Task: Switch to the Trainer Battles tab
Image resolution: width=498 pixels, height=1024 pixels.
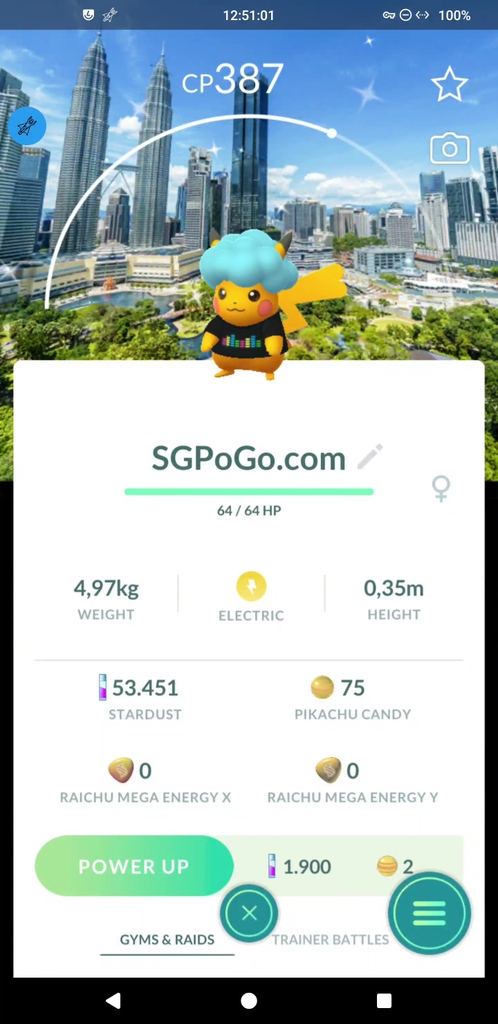Action: pyautogui.click(x=330, y=940)
